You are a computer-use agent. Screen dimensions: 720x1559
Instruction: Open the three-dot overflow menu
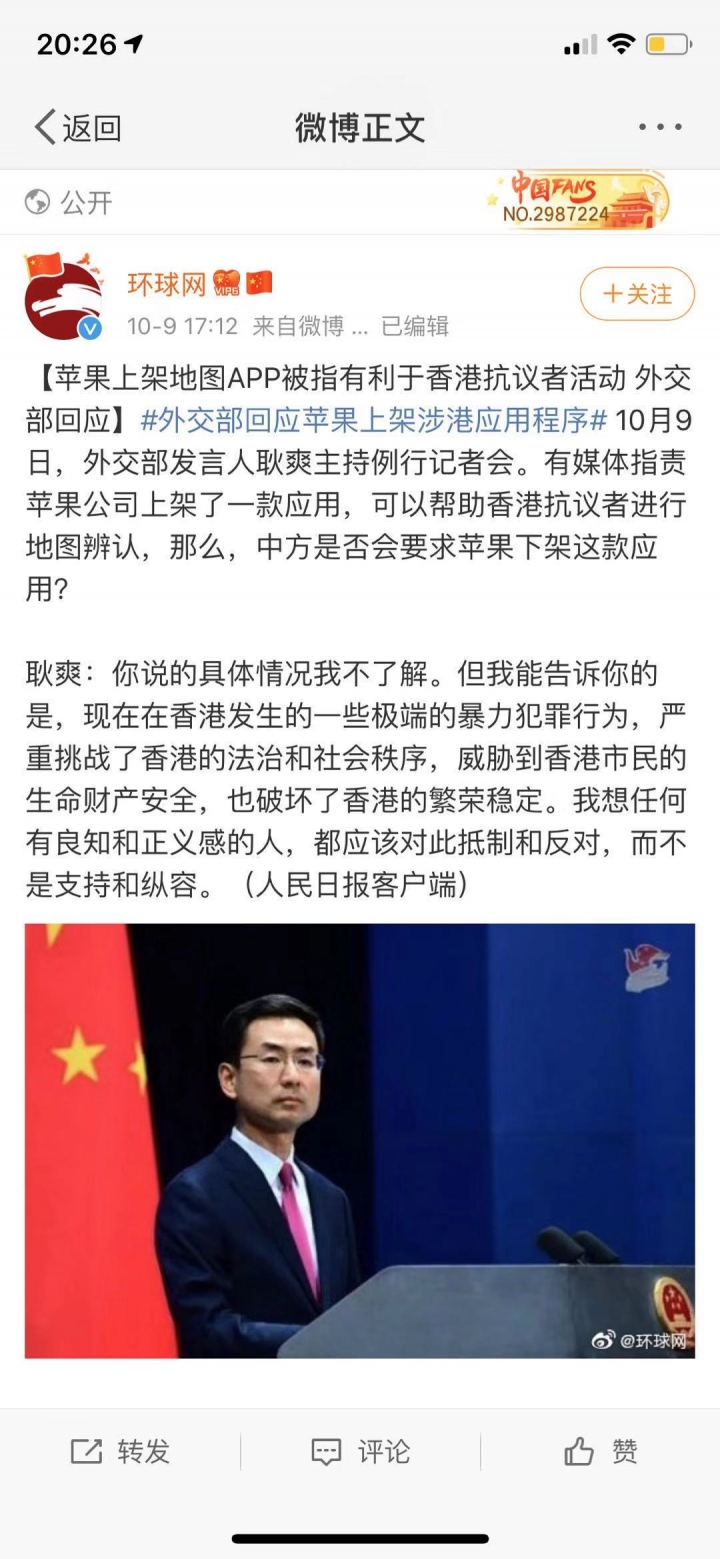[660, 128]
